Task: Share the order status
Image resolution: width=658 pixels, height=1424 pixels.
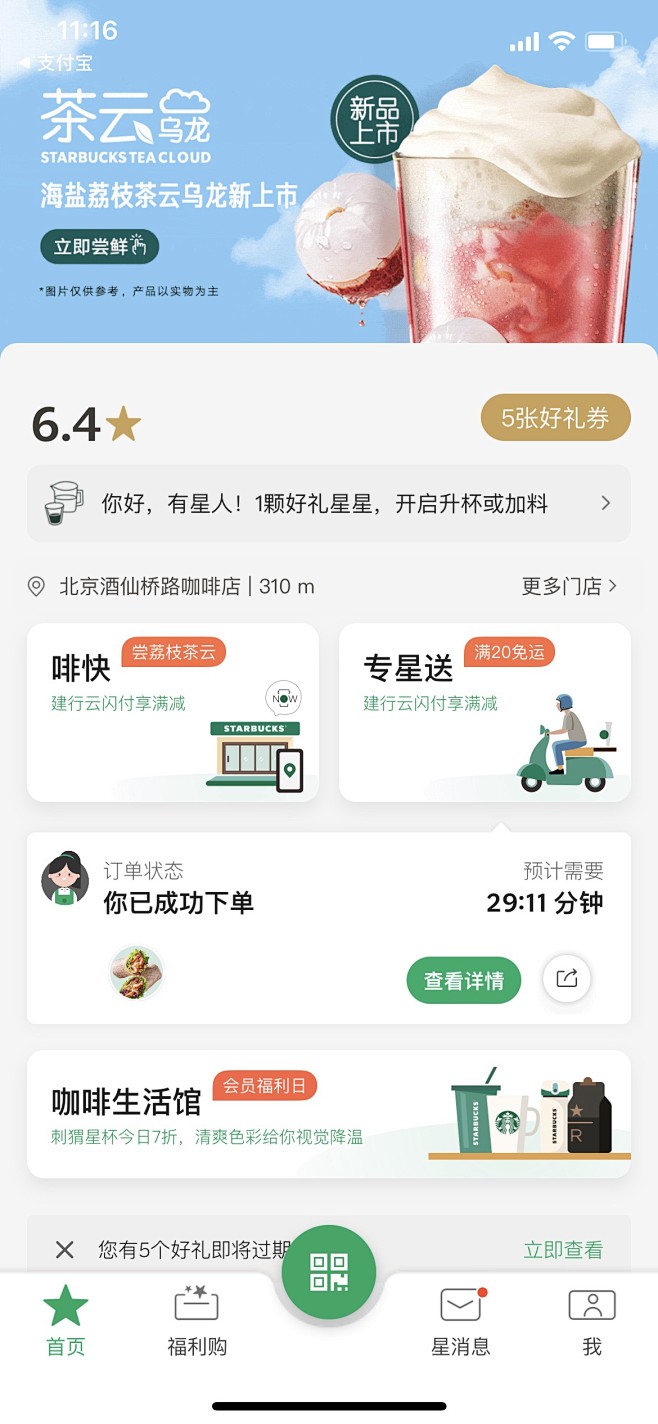Action: 567,979
